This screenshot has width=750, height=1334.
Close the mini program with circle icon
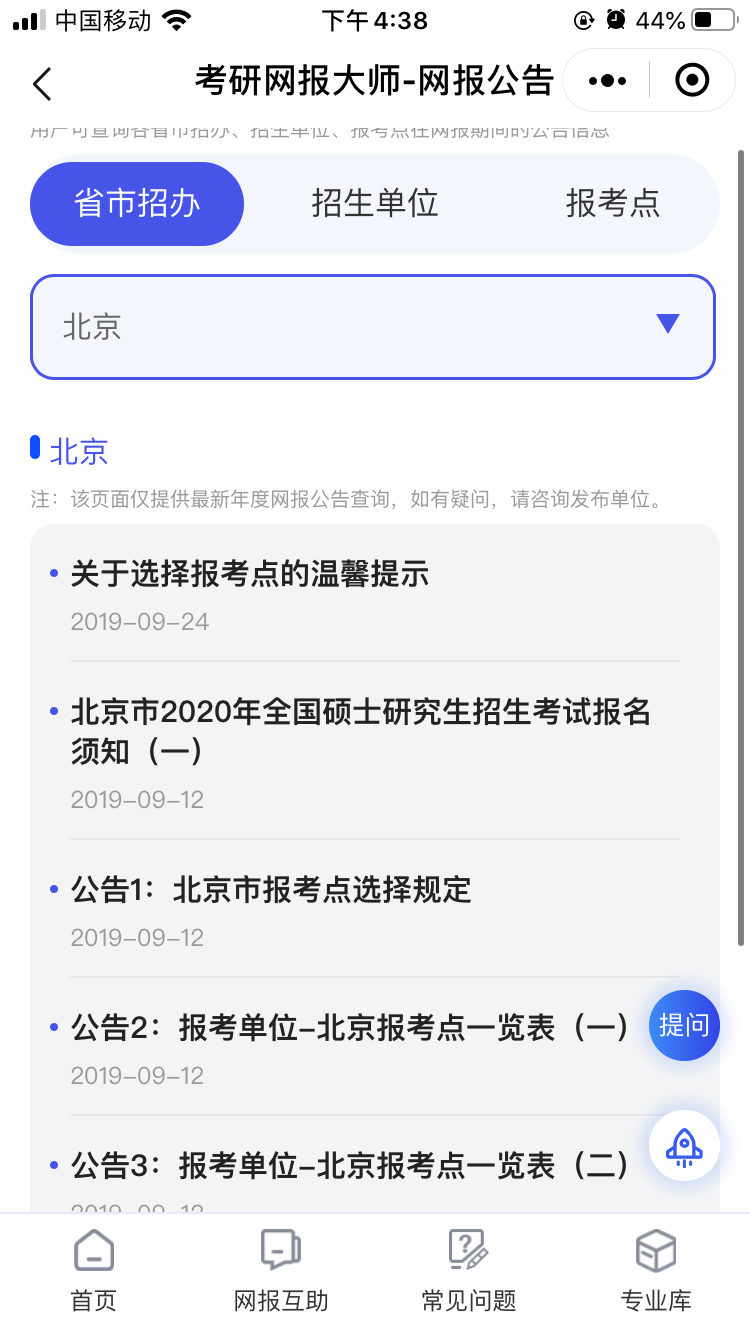click(692, 81)
